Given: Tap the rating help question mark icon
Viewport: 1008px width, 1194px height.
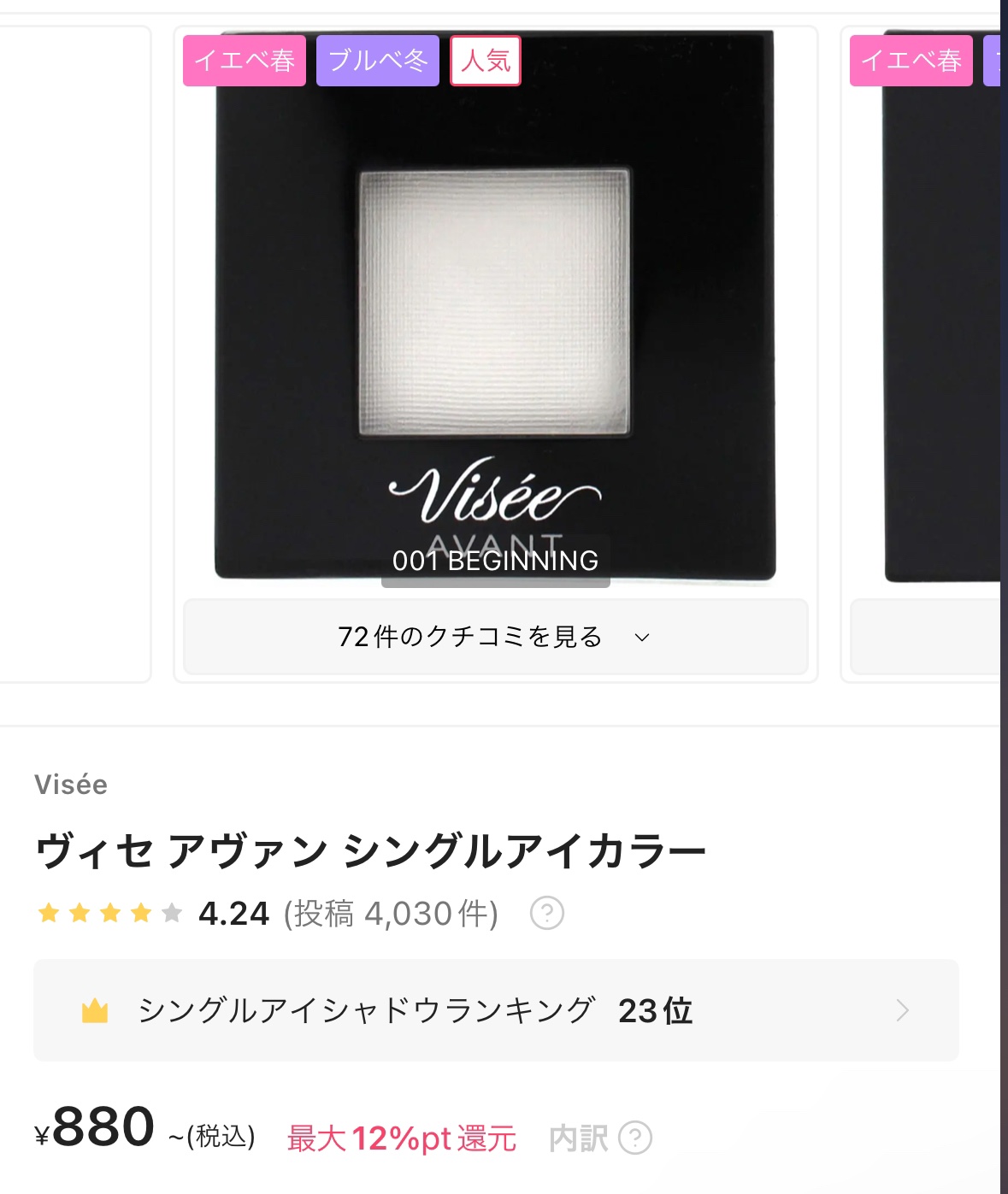Looking at the screenshot, I should (547, 914).
